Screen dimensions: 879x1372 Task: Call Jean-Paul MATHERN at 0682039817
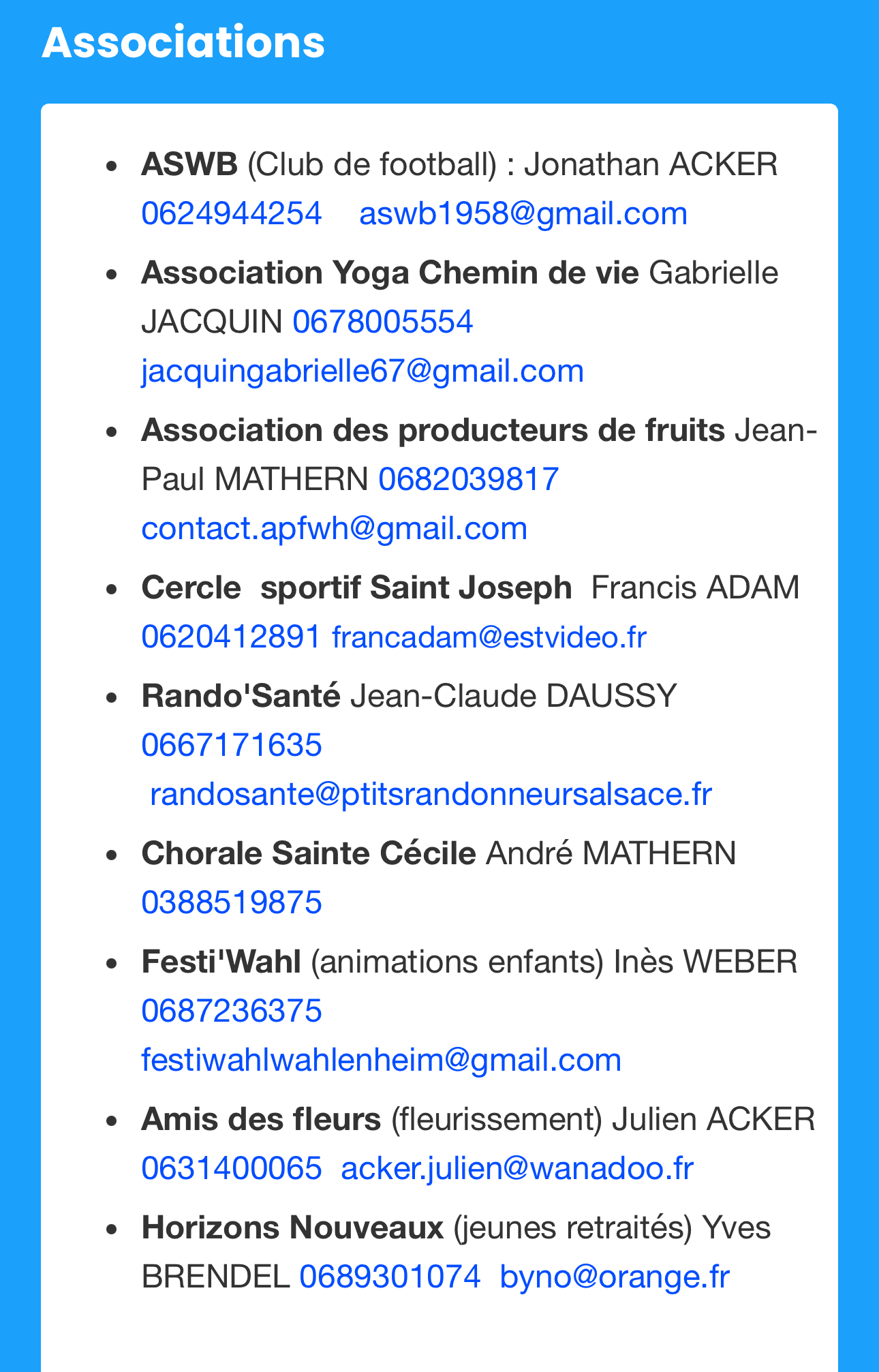468,479
